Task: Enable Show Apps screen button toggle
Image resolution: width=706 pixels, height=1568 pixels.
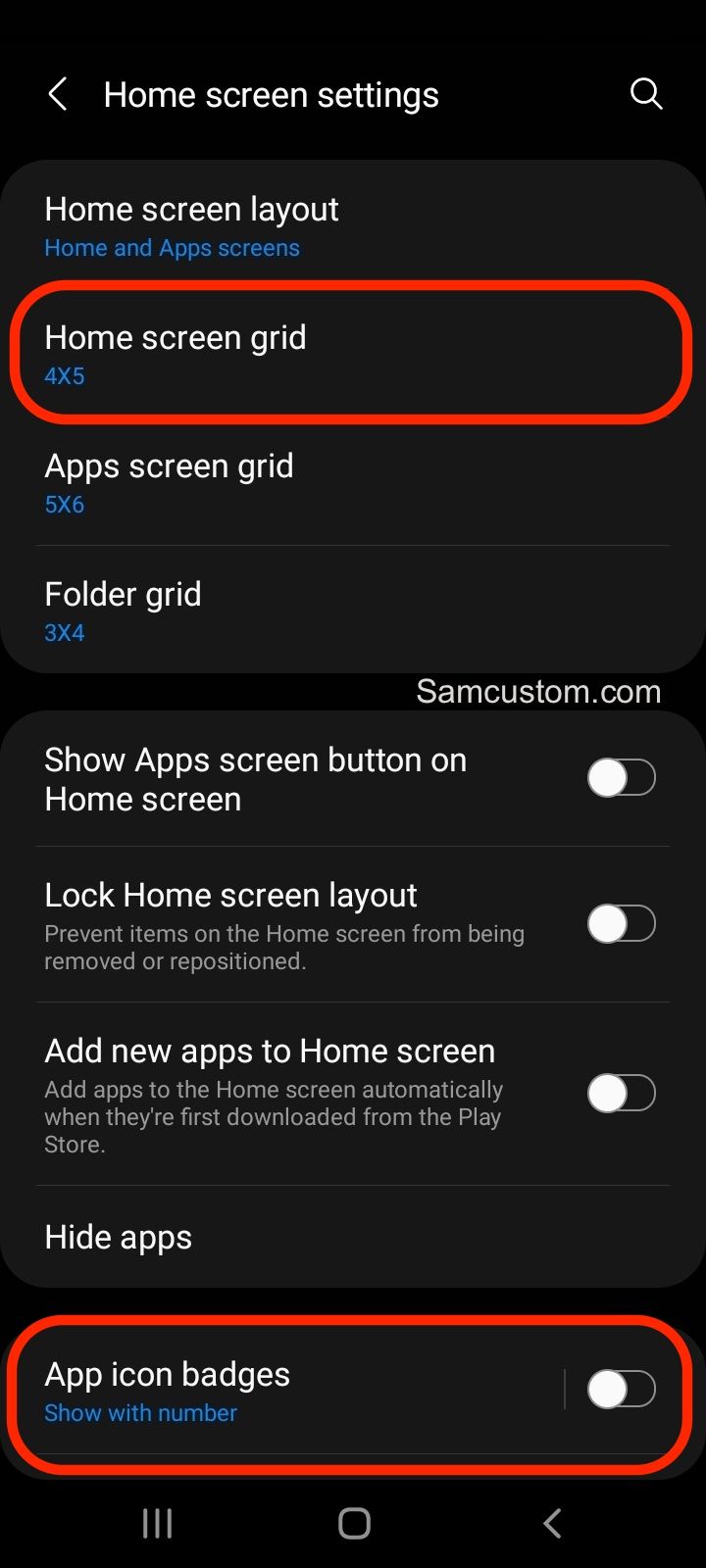Action: tap(622, 779)
